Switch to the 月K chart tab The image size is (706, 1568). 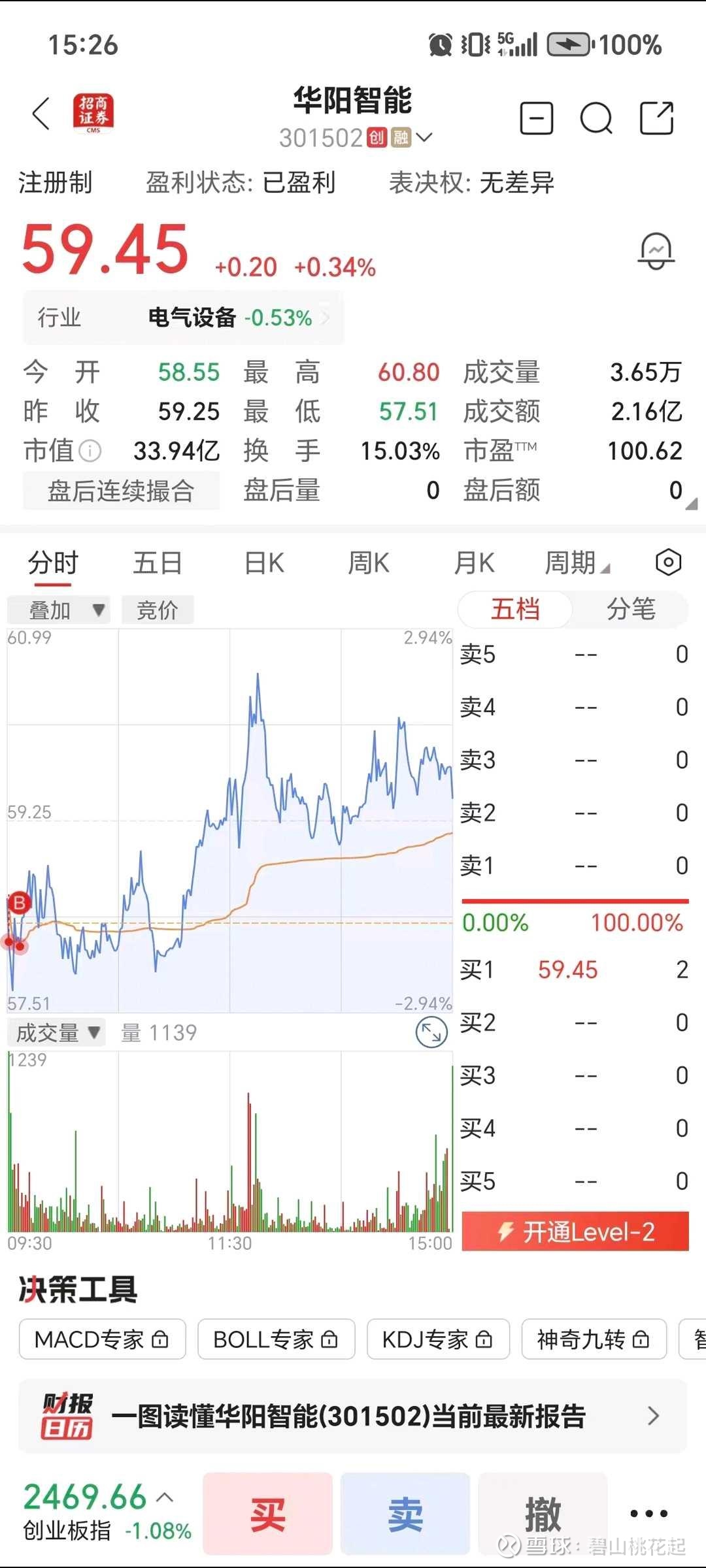pyautogui.click(x=475, y=563)
